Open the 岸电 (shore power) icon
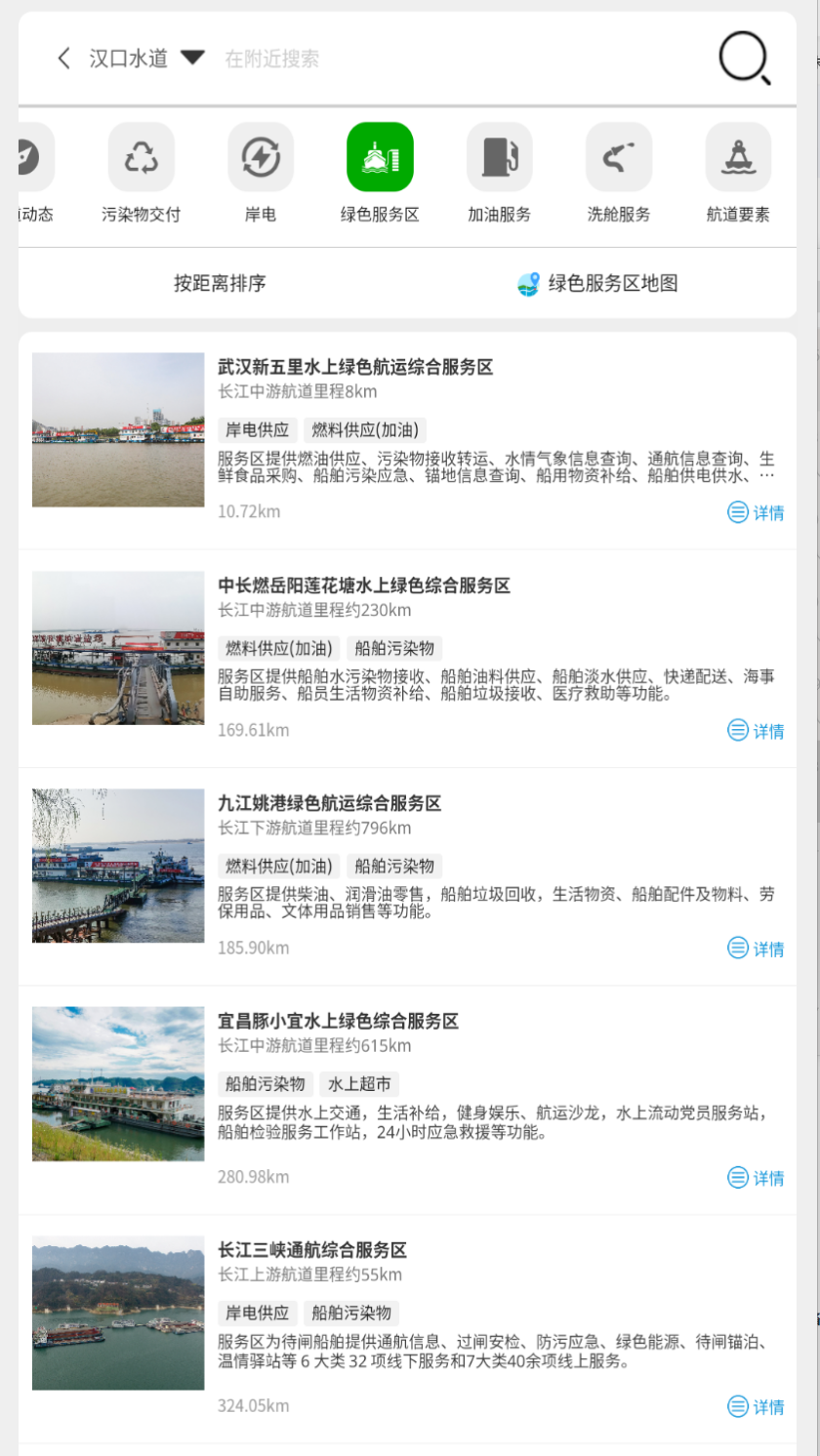The height and width of the screenshot is (1456, 820). tap(260, 156)
